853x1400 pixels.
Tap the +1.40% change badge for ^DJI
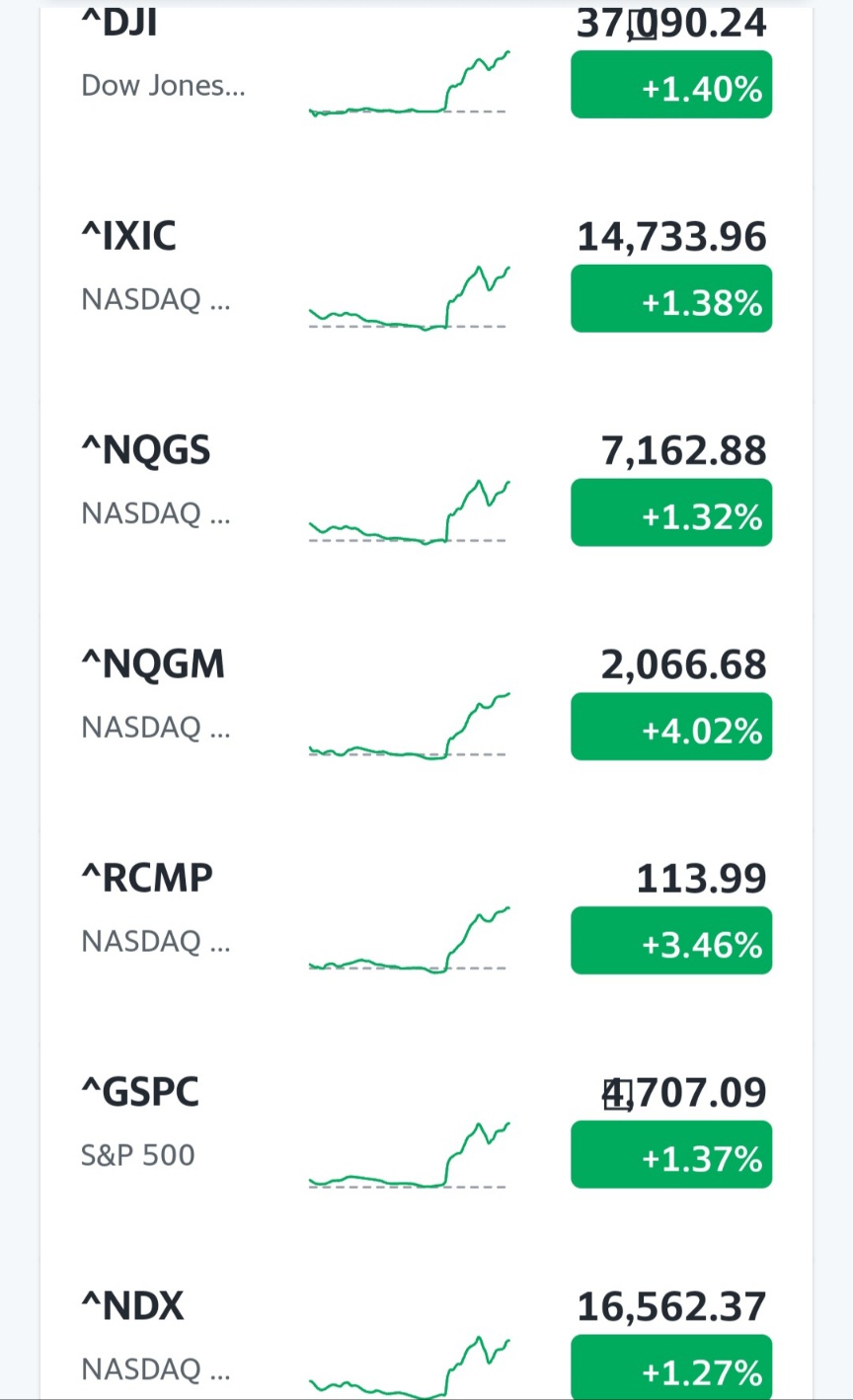pyautogui.click(x=671, y=86)
